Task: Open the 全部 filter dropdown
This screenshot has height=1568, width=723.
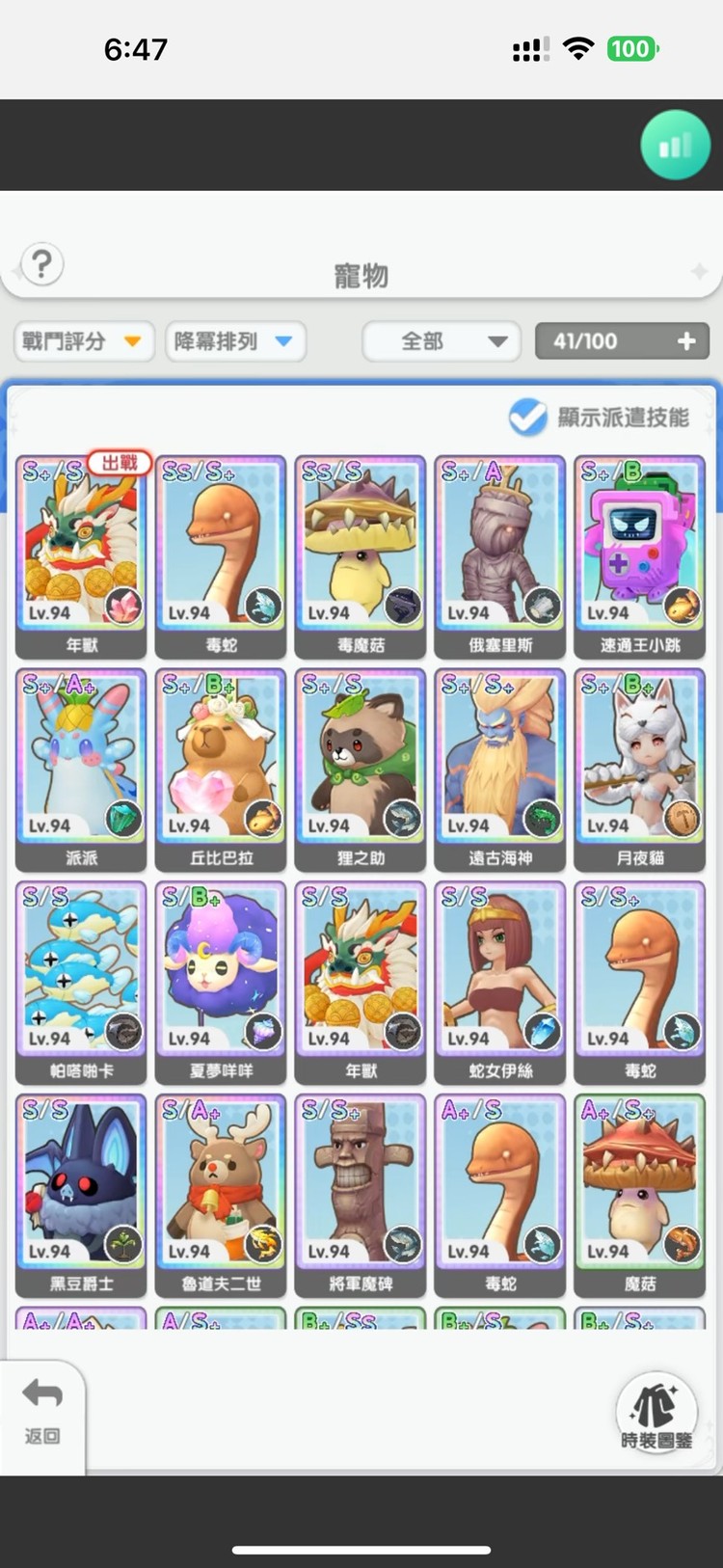Action: coord(441,341)
